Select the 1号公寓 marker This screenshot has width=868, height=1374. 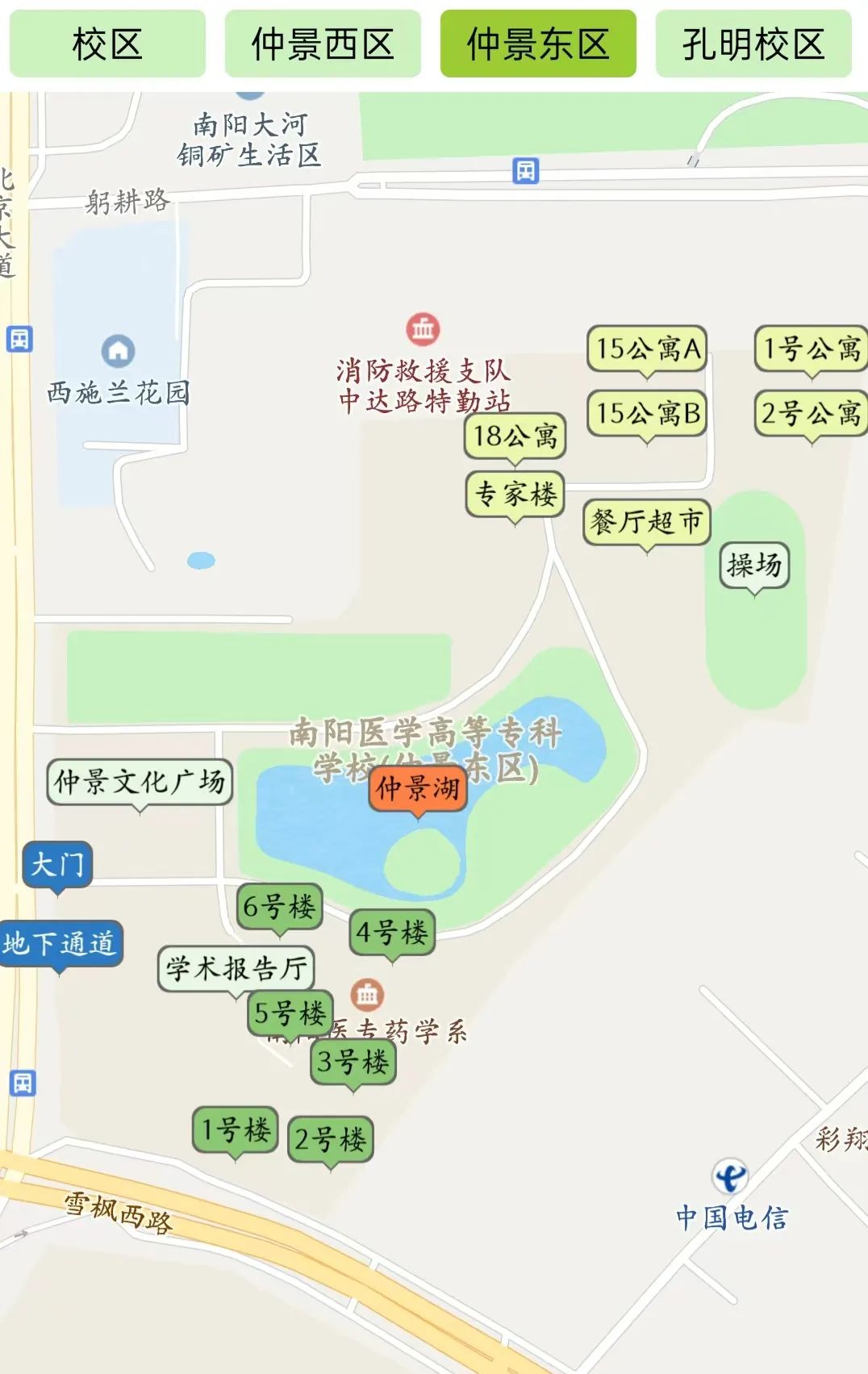(x=811, y=349)
